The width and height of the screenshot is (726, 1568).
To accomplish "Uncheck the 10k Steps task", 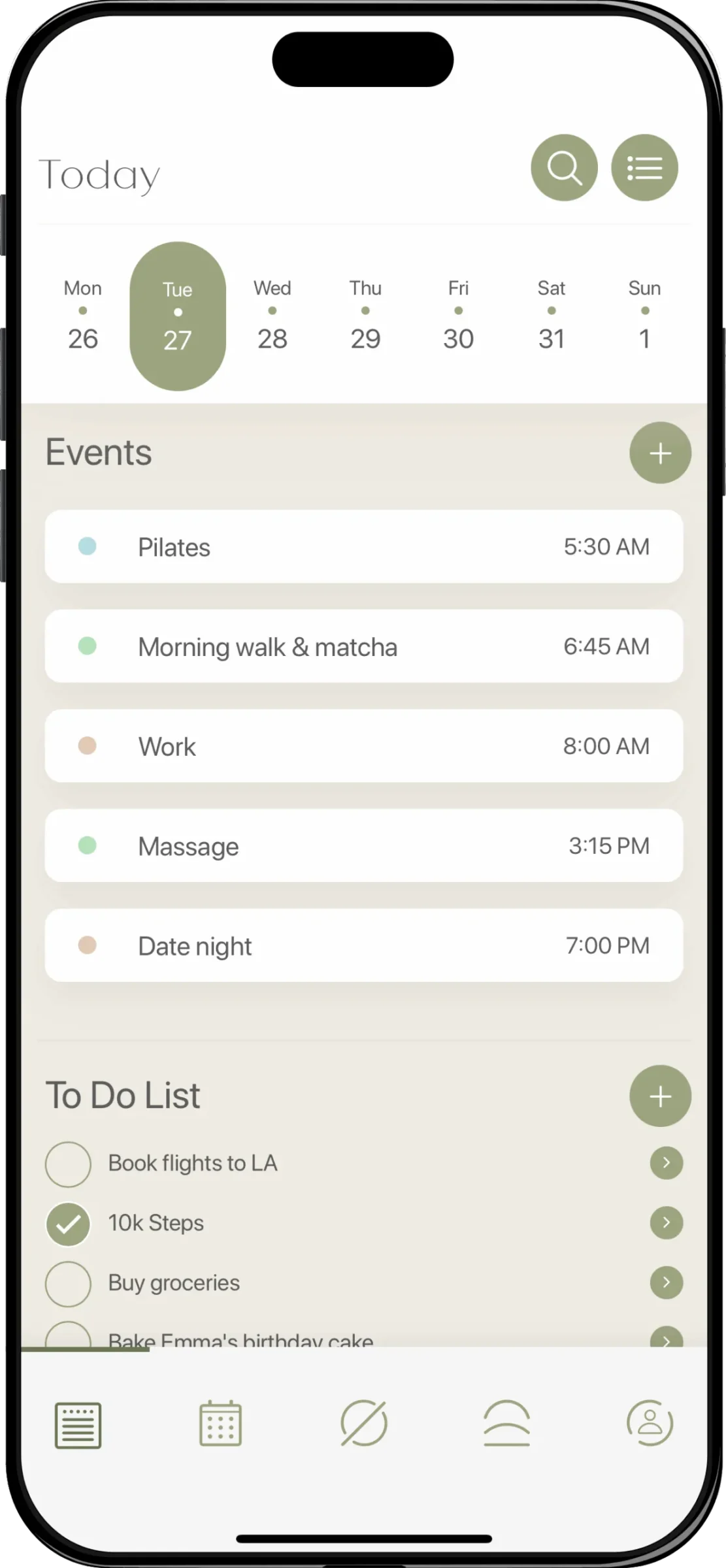I will tap(68, 1224).
